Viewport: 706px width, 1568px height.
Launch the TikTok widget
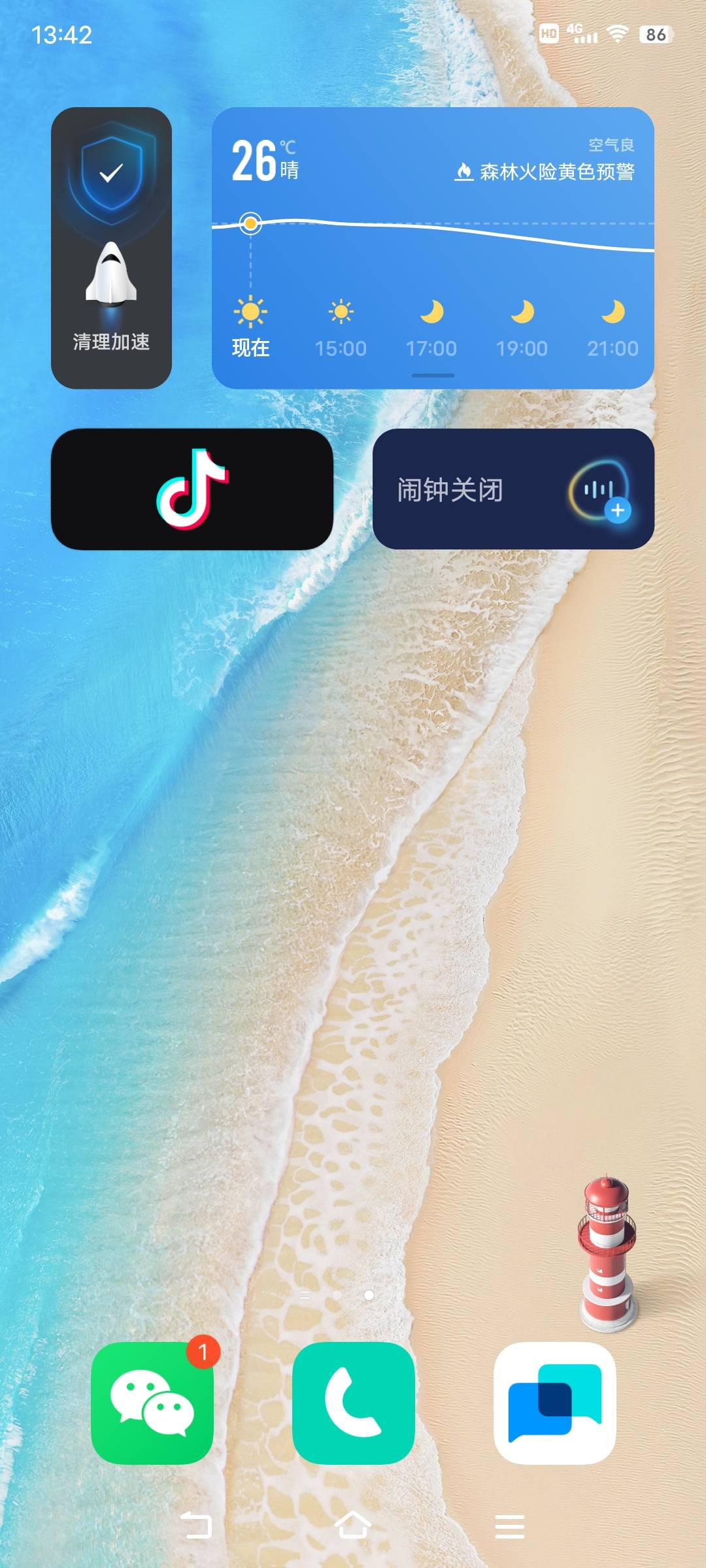click(x=192, y=489)
